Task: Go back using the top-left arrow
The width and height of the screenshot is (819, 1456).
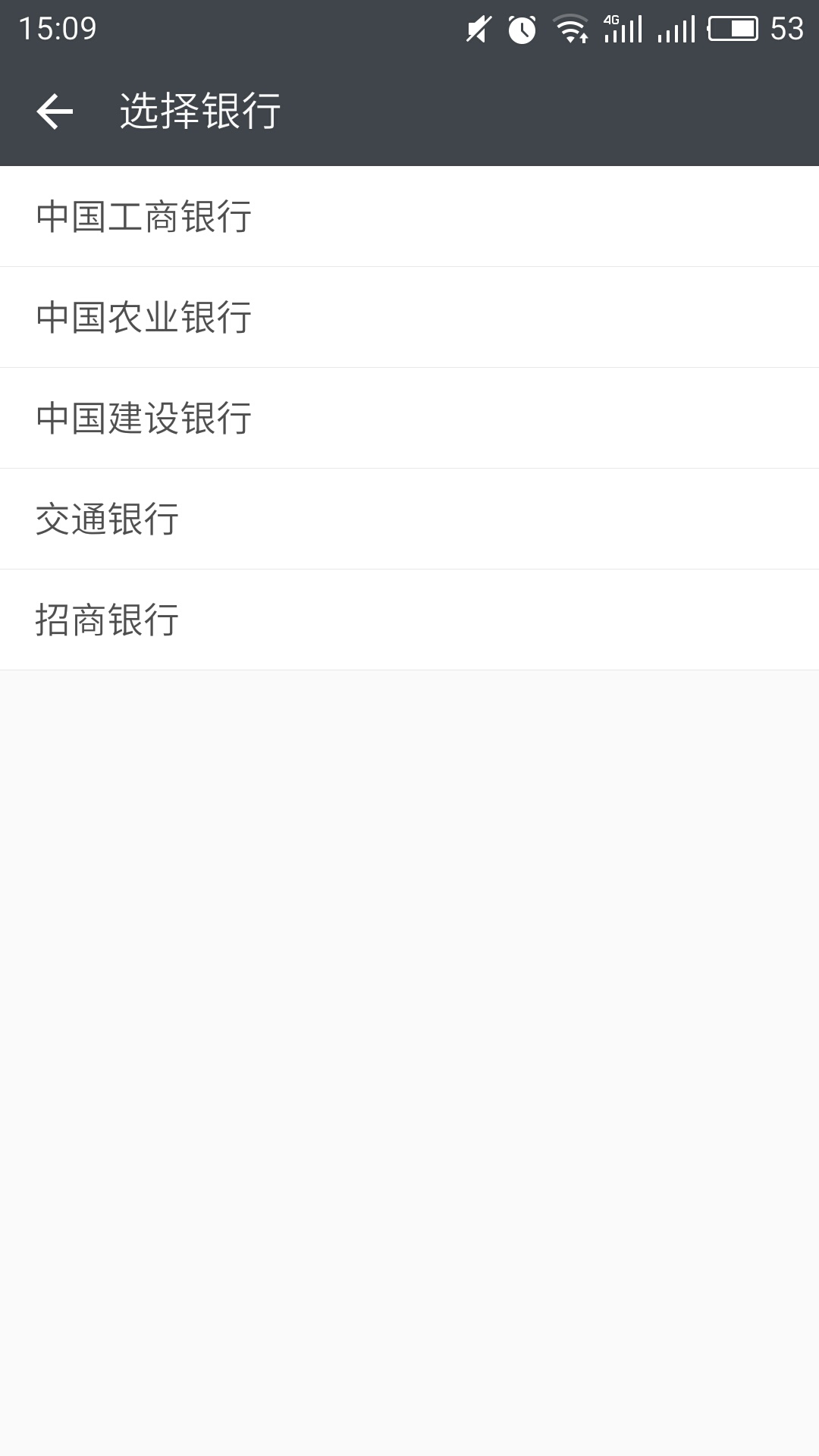Action: 55,111
